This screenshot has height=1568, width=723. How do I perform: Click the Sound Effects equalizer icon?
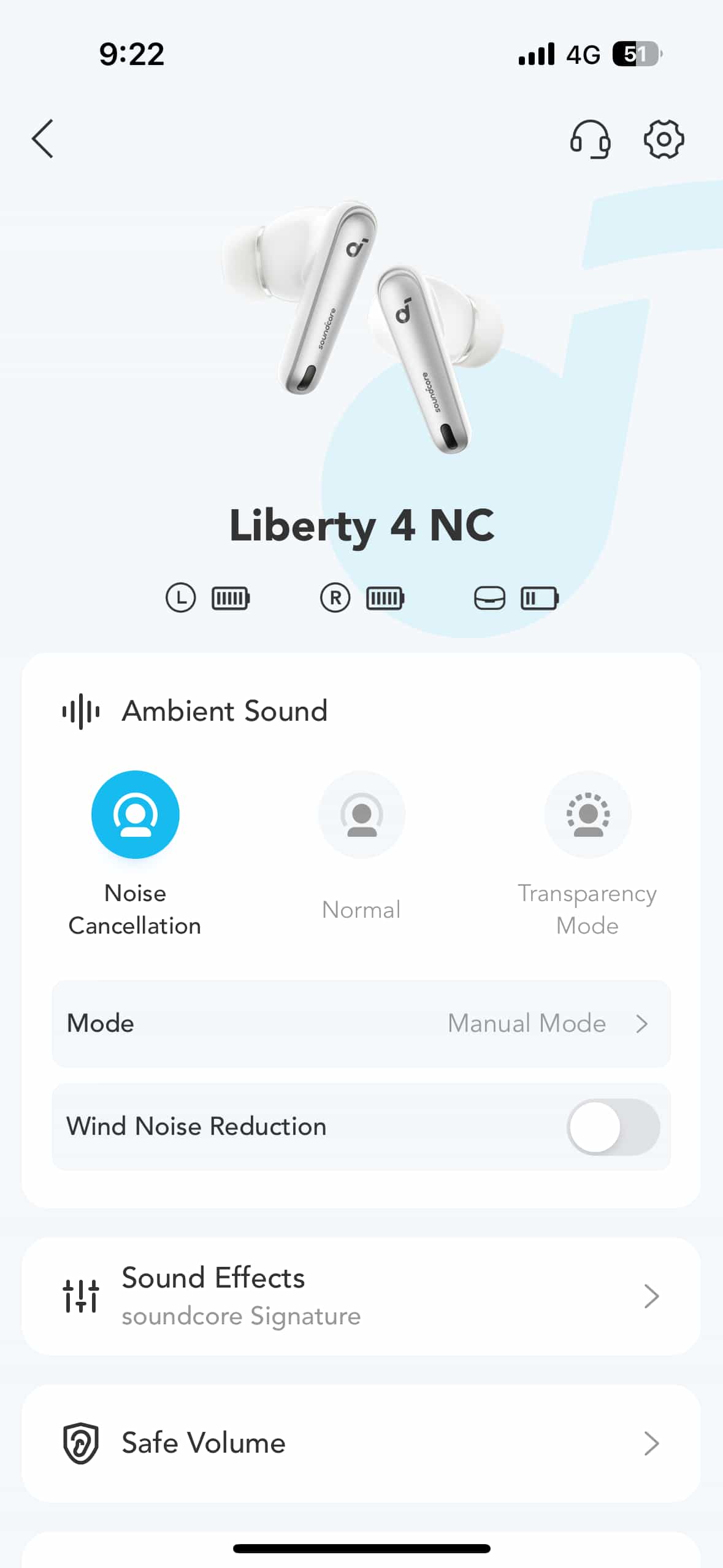(82, 1296)
